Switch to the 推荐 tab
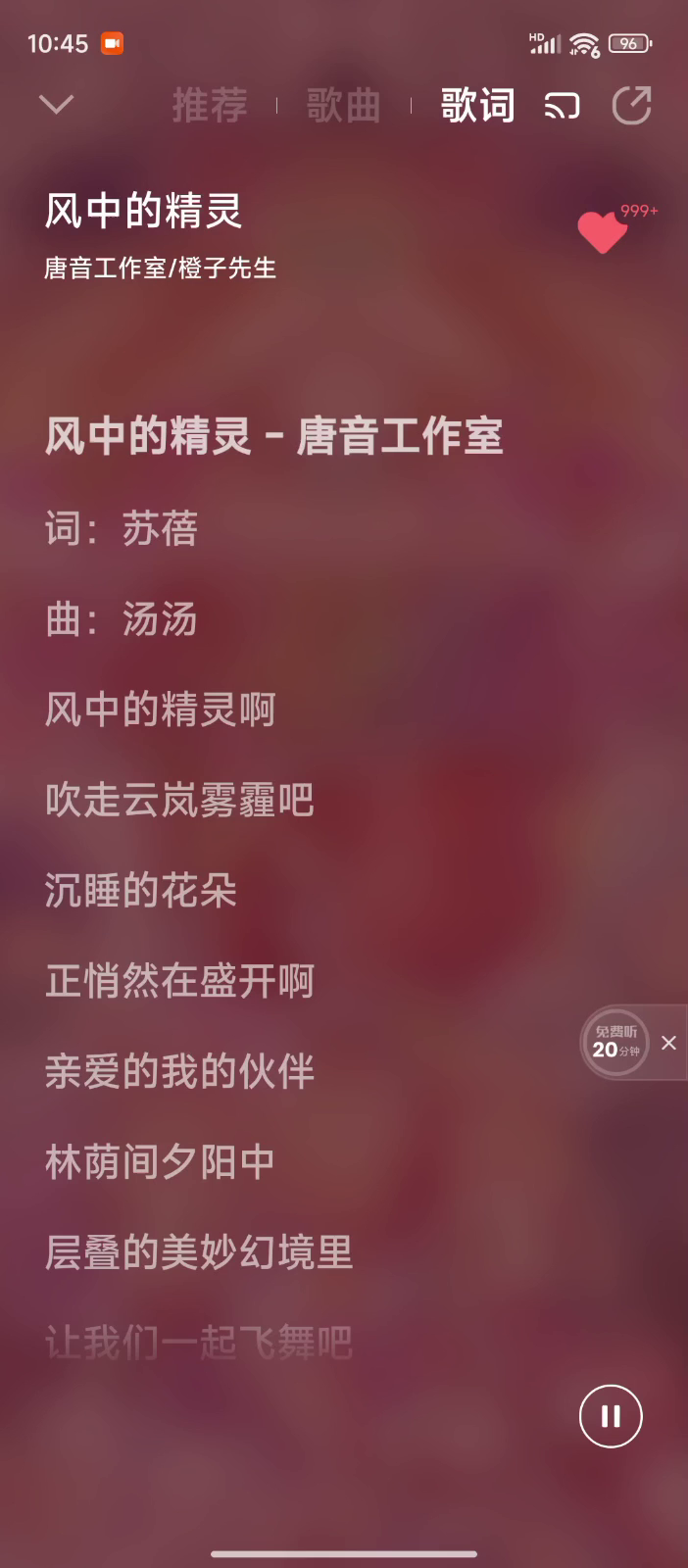This screenshot has height=1568, width=688. point(210,105)
